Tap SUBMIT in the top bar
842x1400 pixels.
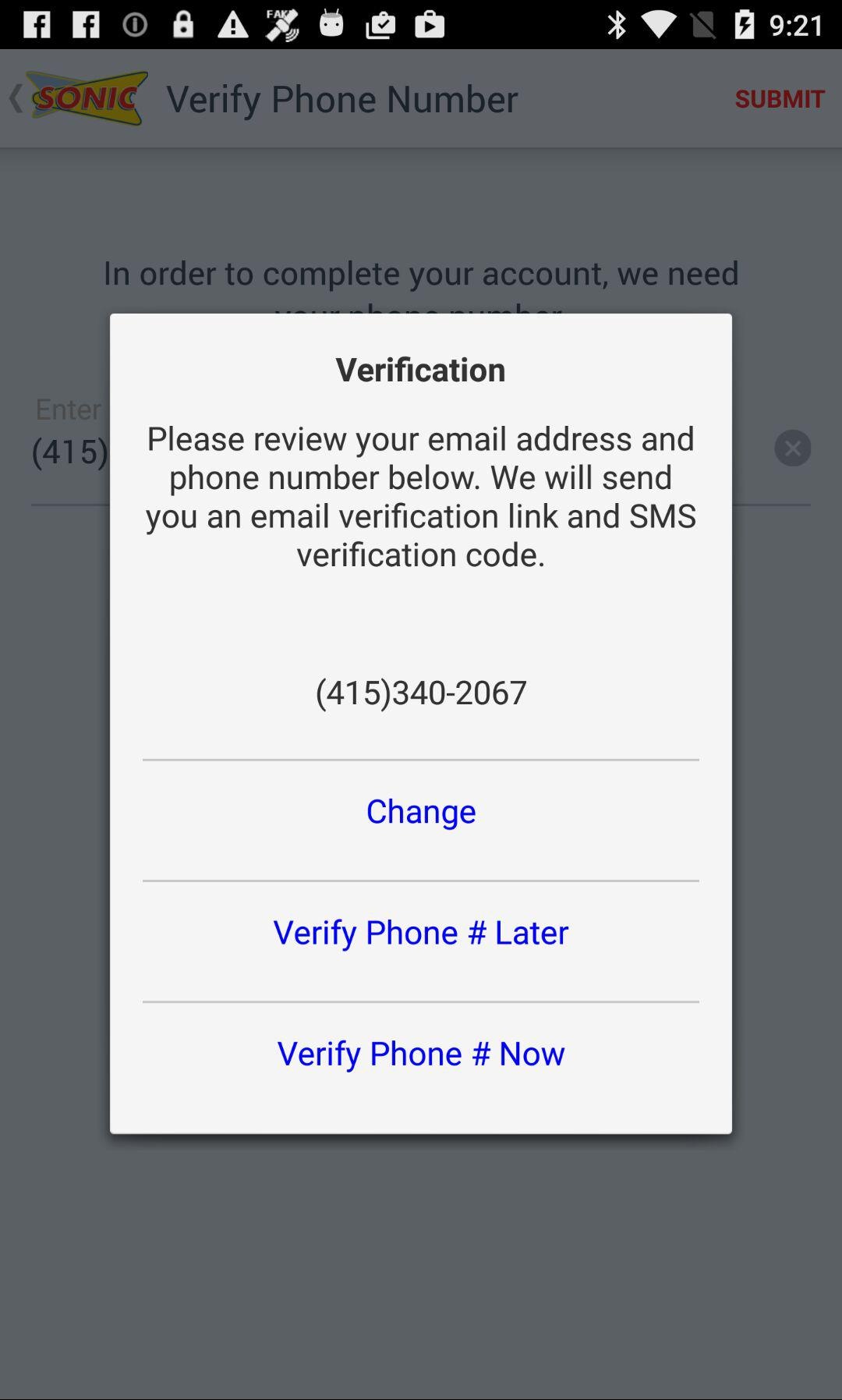tap(779, 98)
